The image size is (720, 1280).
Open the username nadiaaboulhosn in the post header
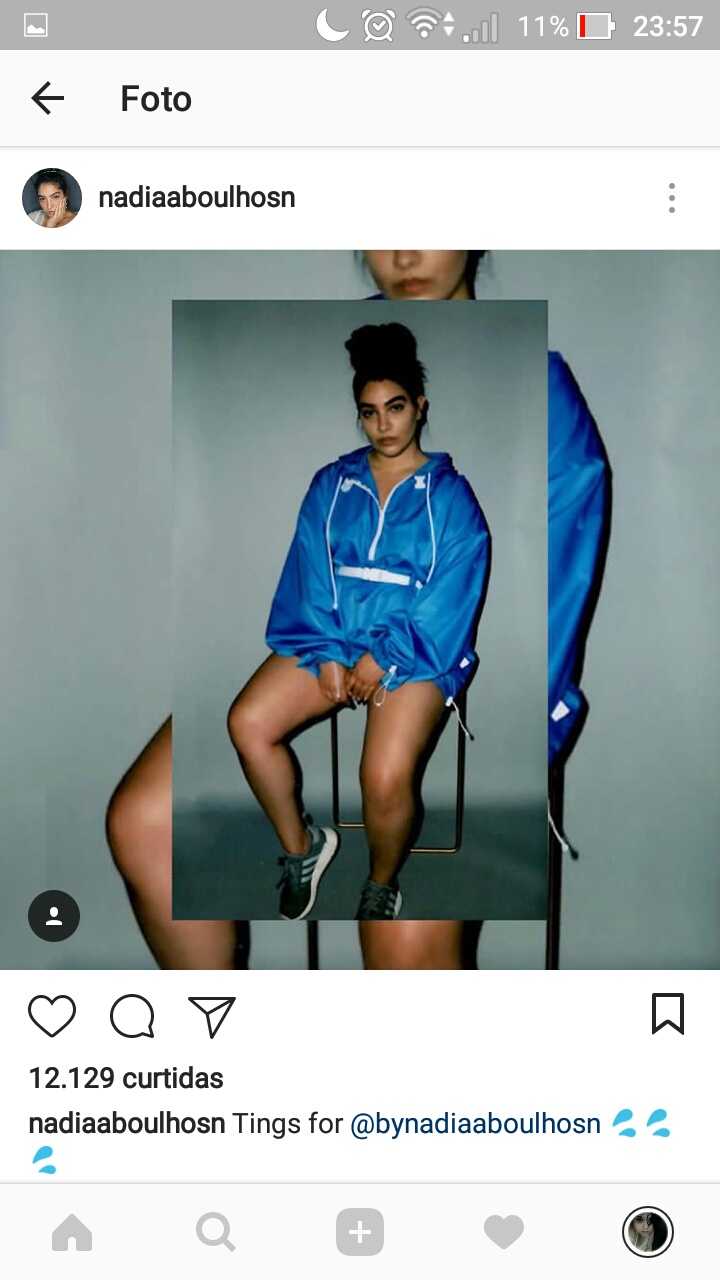pos(197,198)
